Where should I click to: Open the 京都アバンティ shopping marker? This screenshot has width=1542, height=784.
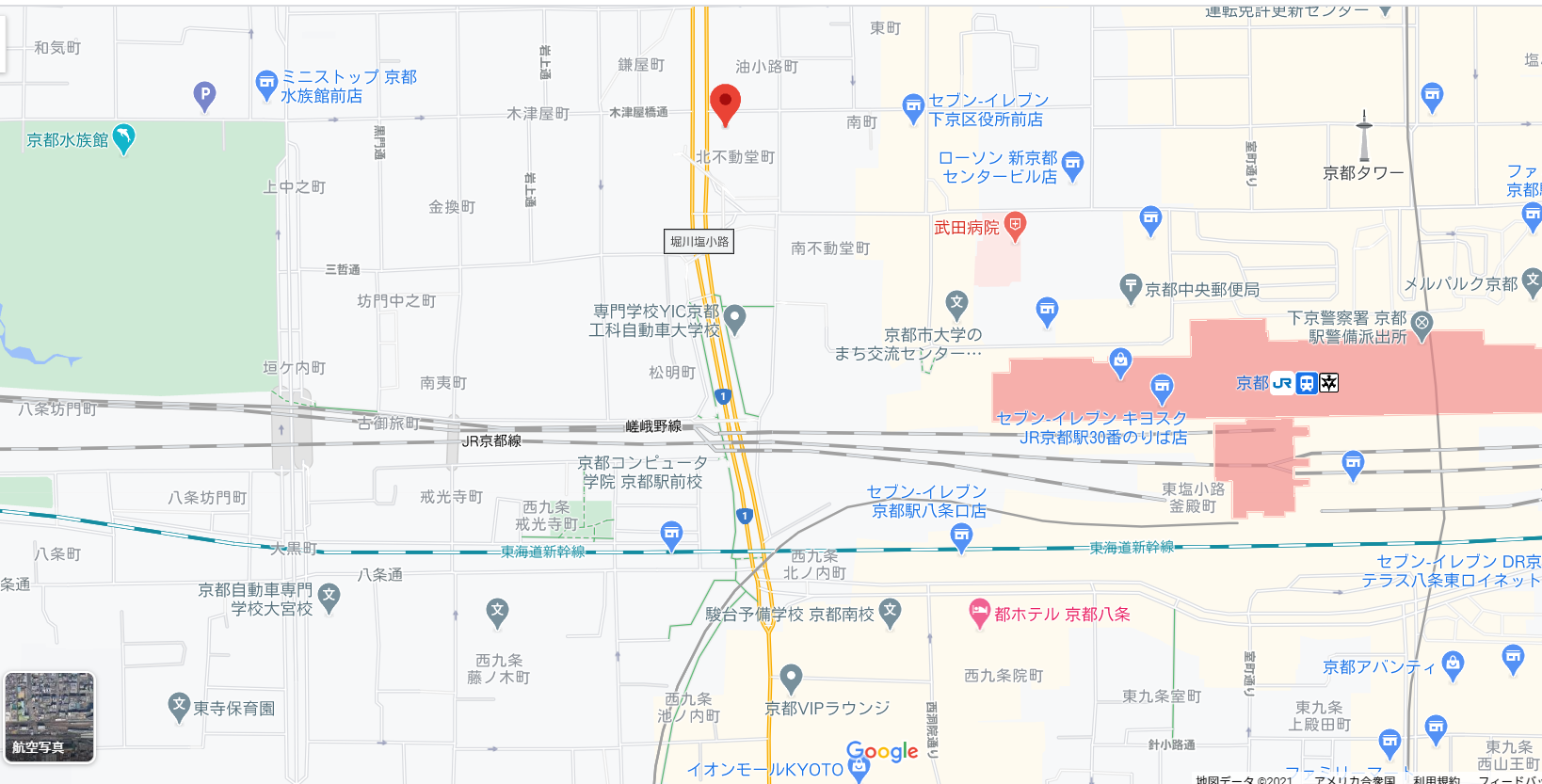(1453, 664)
